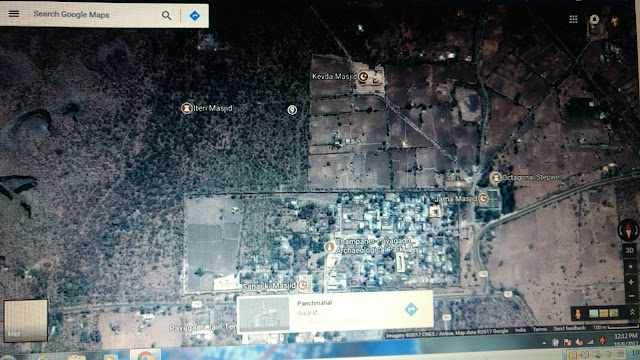Select the Jama Masjid marker
This screenshot has width=640, height=360.
[x=483, y=198]
